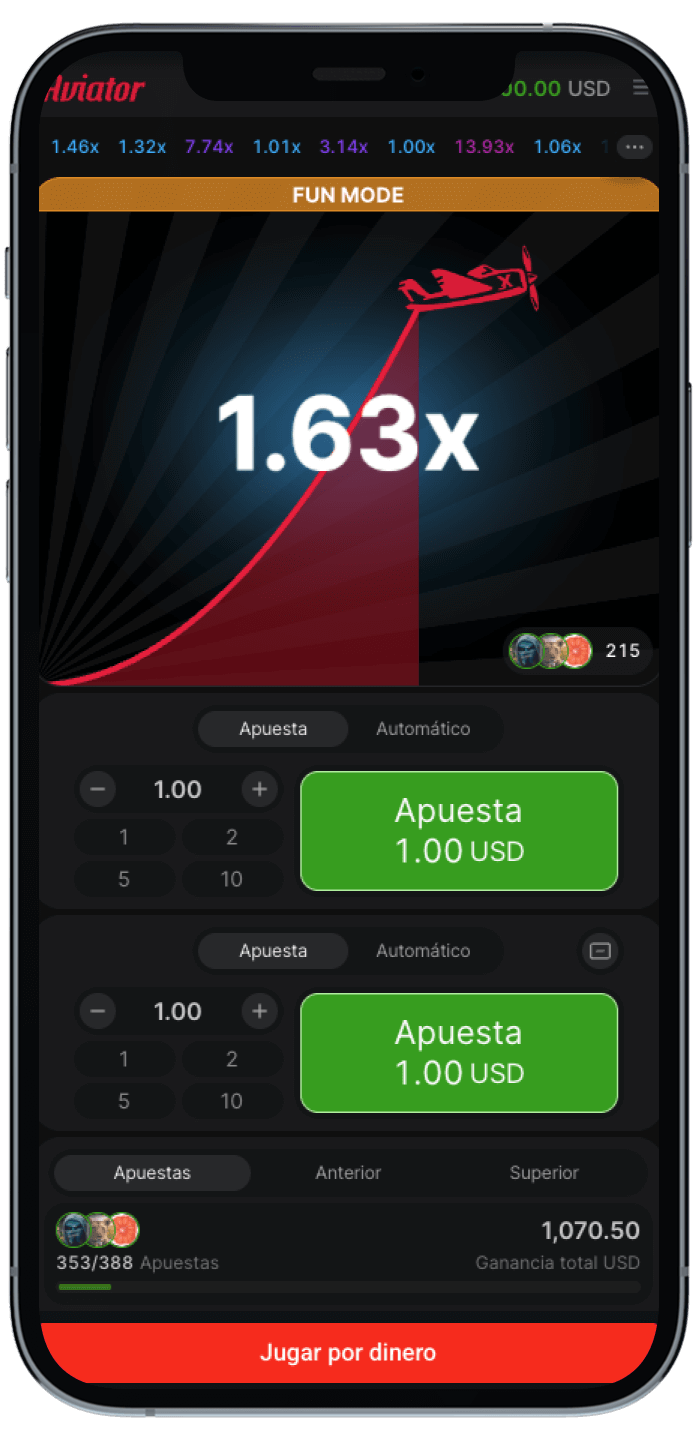Increase the second panel bet with plus
The width and height of the screenshot is (696, 1440).
point(259,1012)
